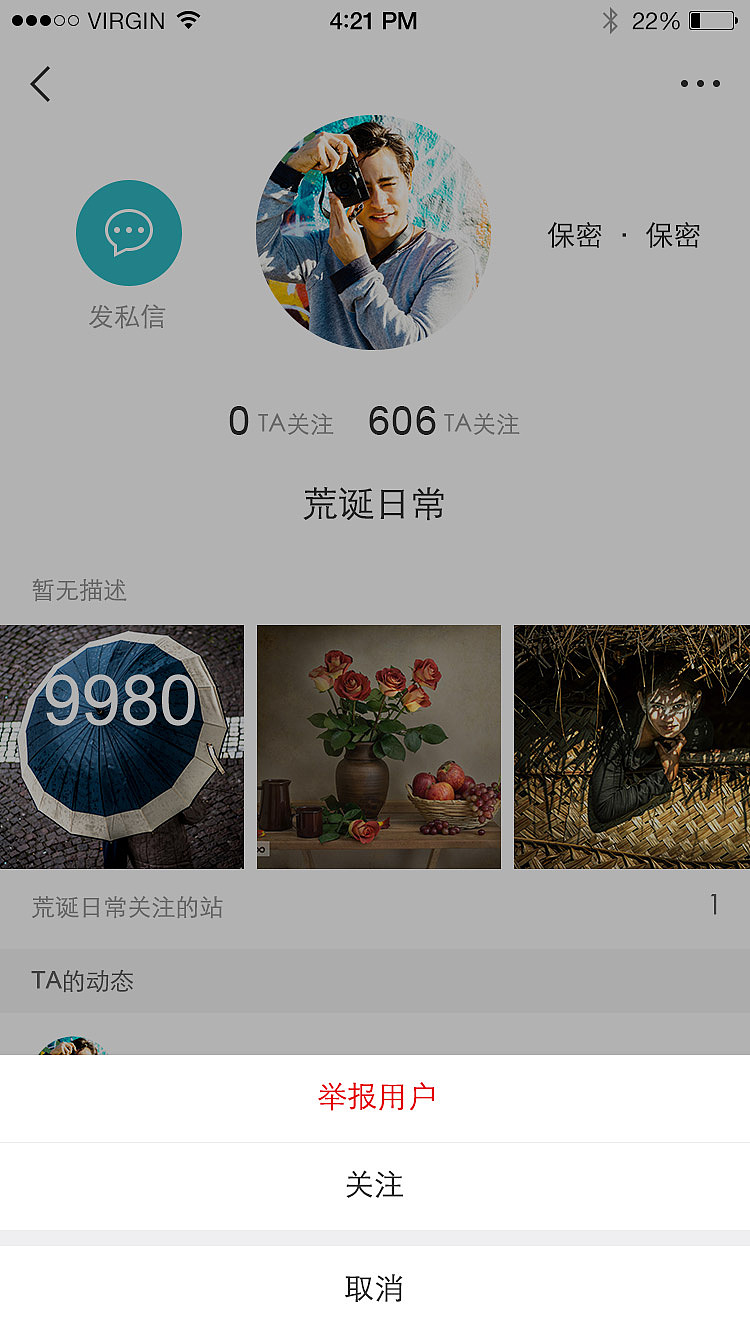Select 举报用户 to report this user
The height and width of the screenshot is (1334, 750).
tap(375, 1097)
